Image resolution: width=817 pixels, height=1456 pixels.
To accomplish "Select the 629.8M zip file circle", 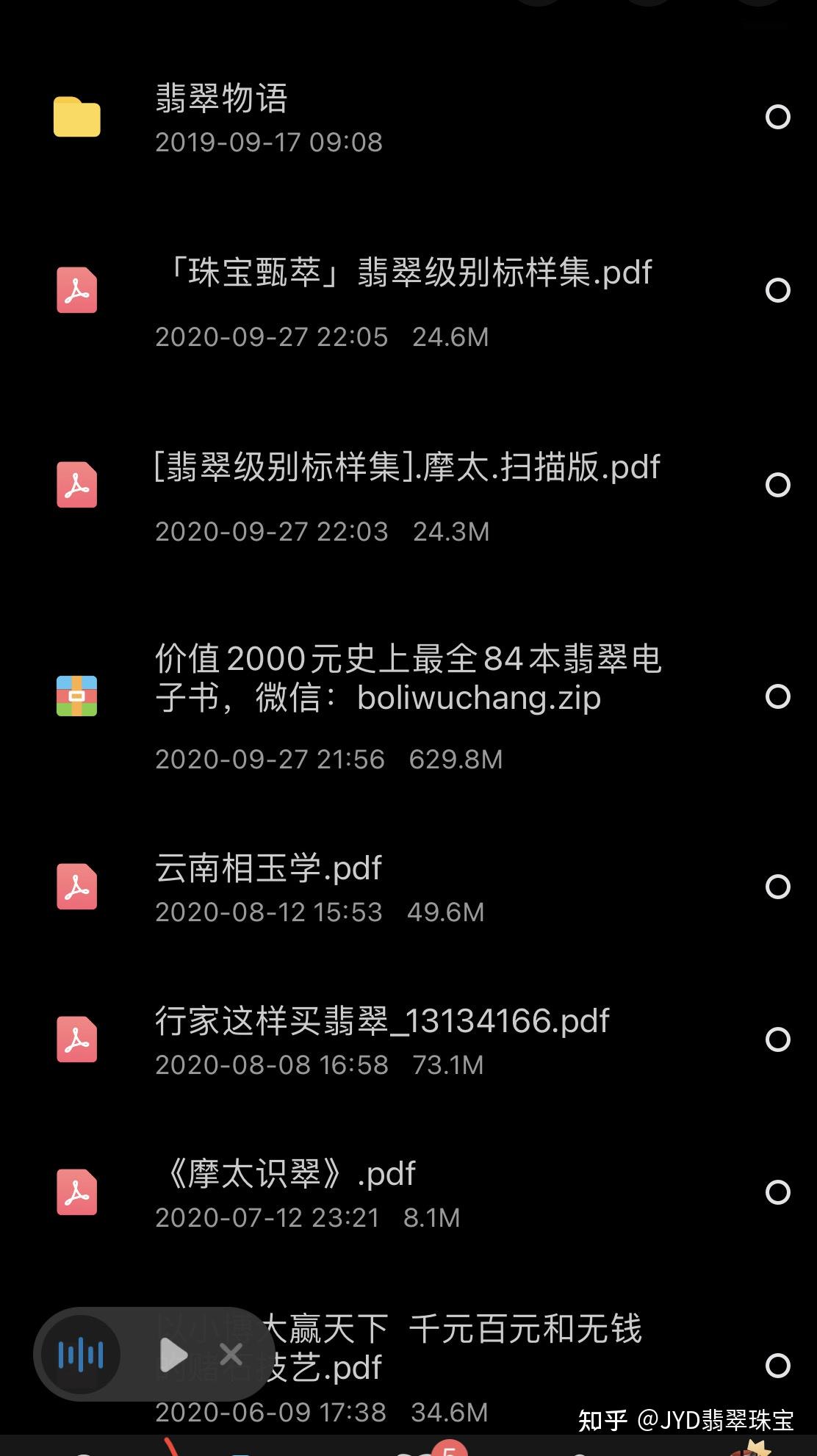I will (x=777, y=696).
